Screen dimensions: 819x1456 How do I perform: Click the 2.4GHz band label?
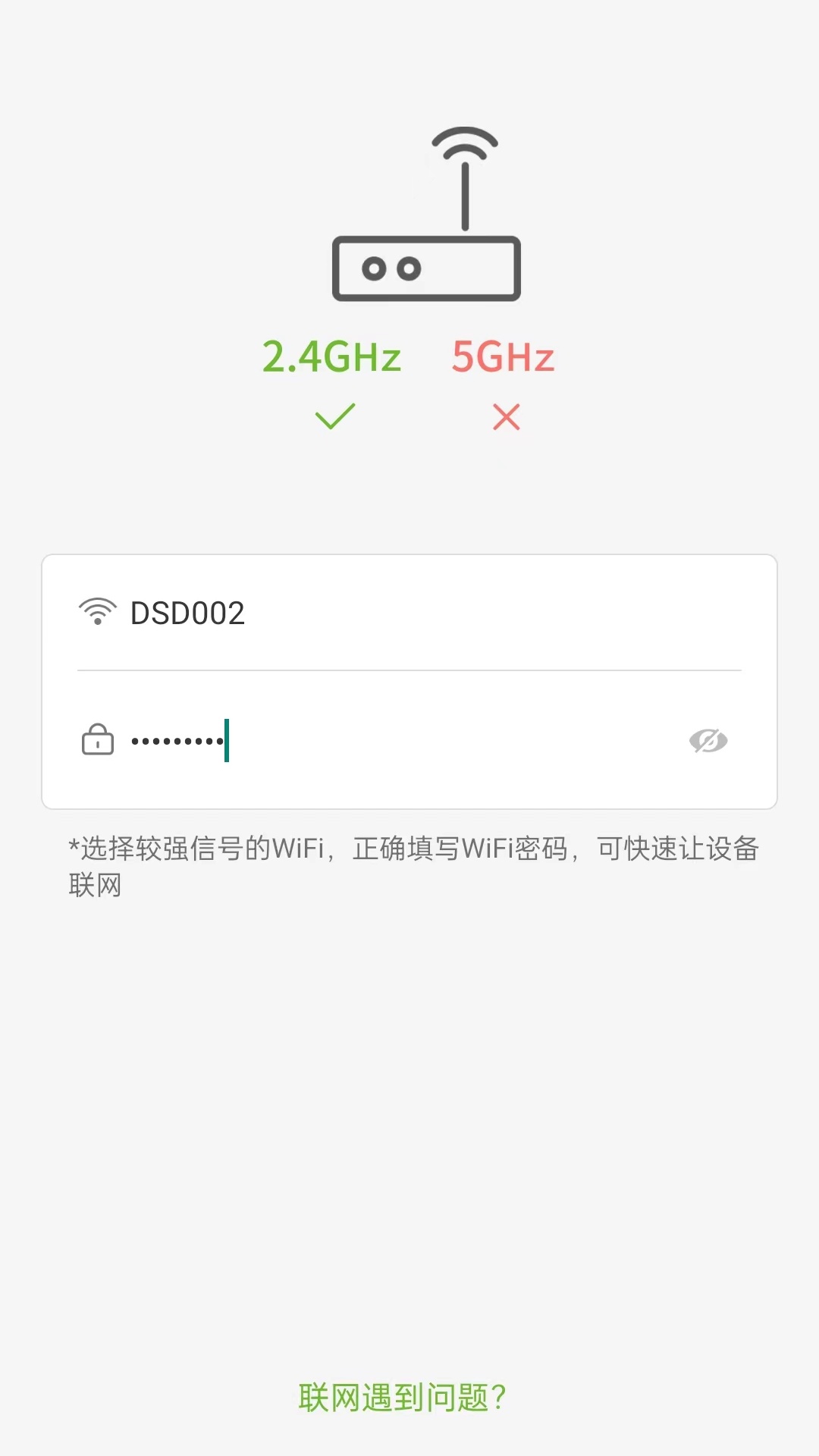pyautogui.click(x=331, y=356)
